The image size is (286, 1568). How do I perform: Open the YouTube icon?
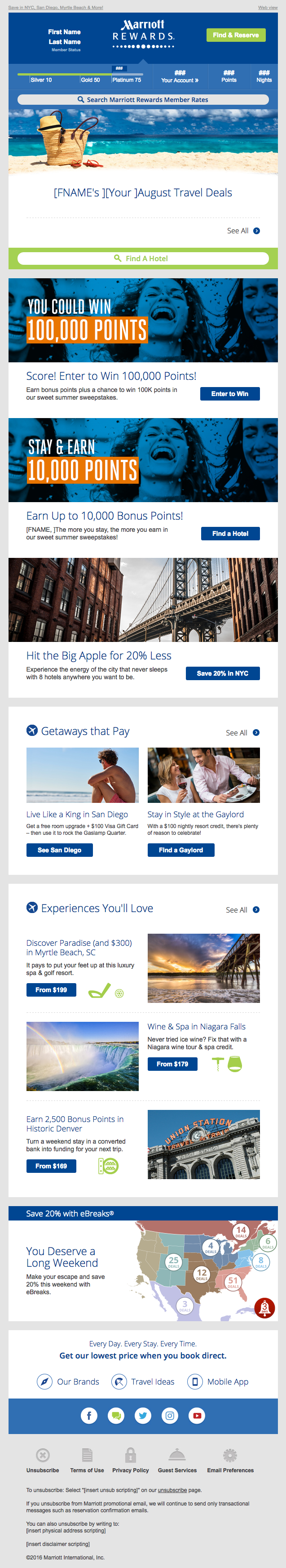(x=197, y=1416)
